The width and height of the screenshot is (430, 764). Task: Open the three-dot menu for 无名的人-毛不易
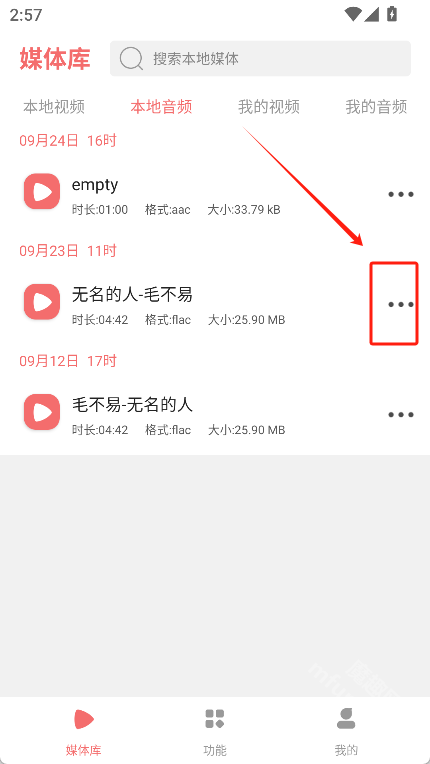[401, 304]
